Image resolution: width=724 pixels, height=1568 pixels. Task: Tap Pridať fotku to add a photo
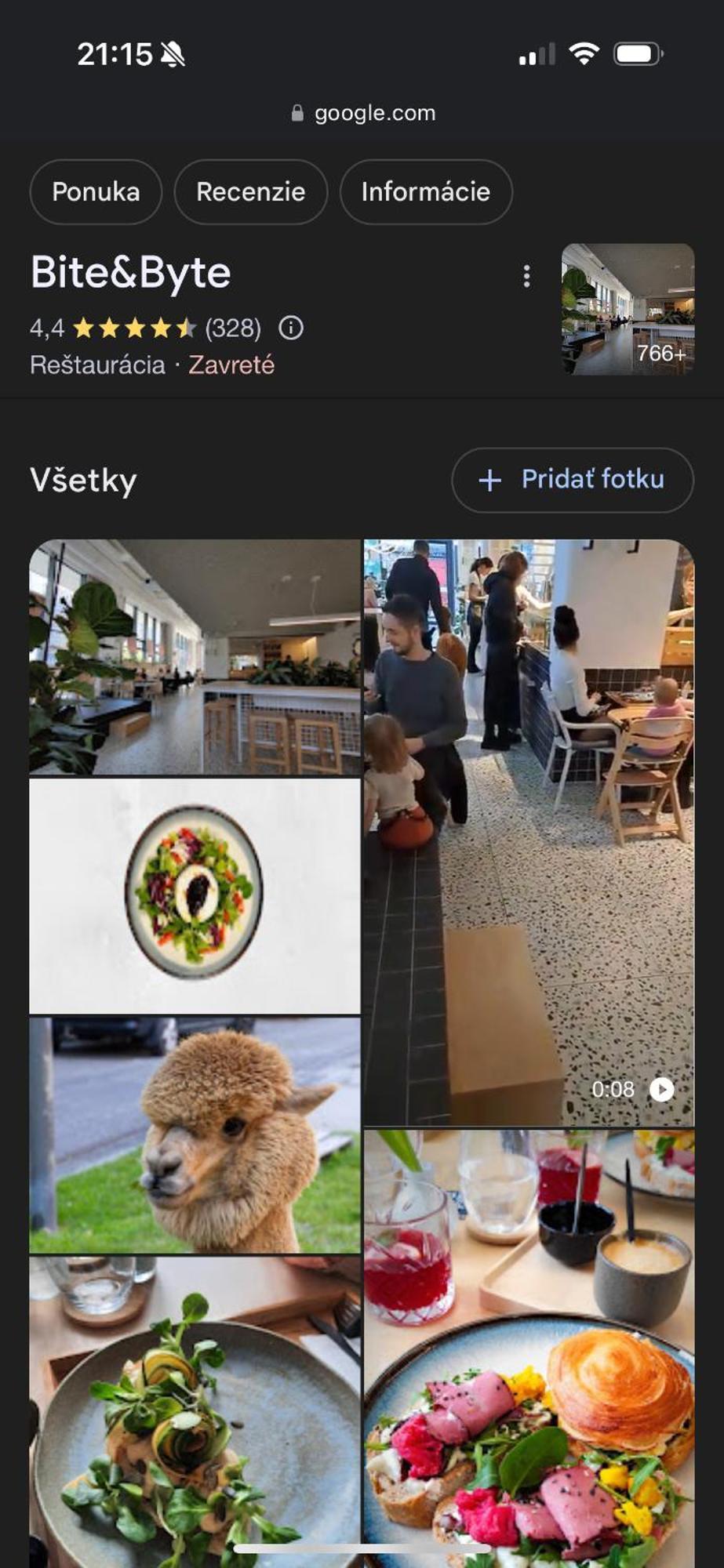click(x=572, y=480)
